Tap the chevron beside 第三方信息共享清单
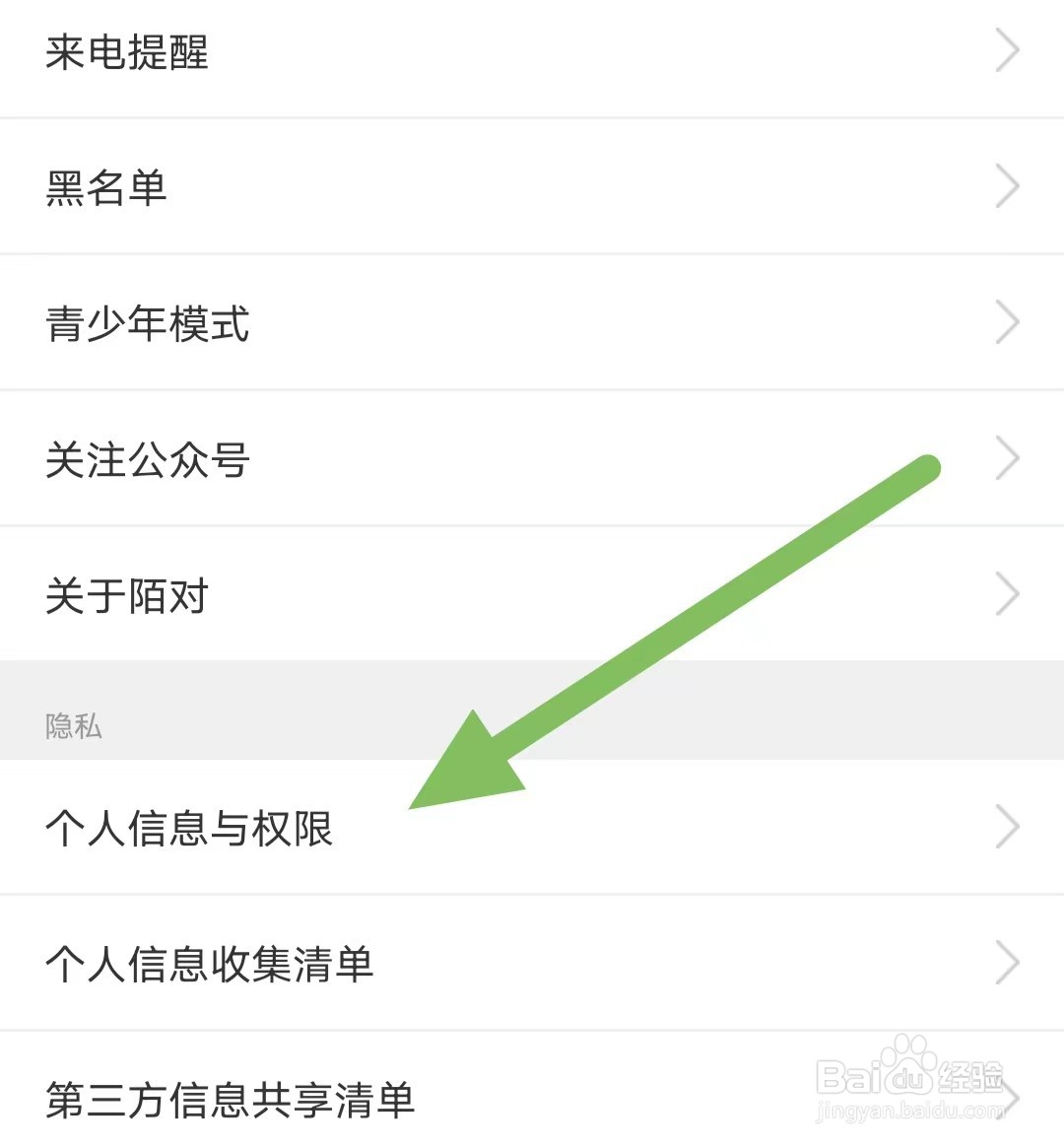The image size is (1064, 1147). click(1007, 1098)
